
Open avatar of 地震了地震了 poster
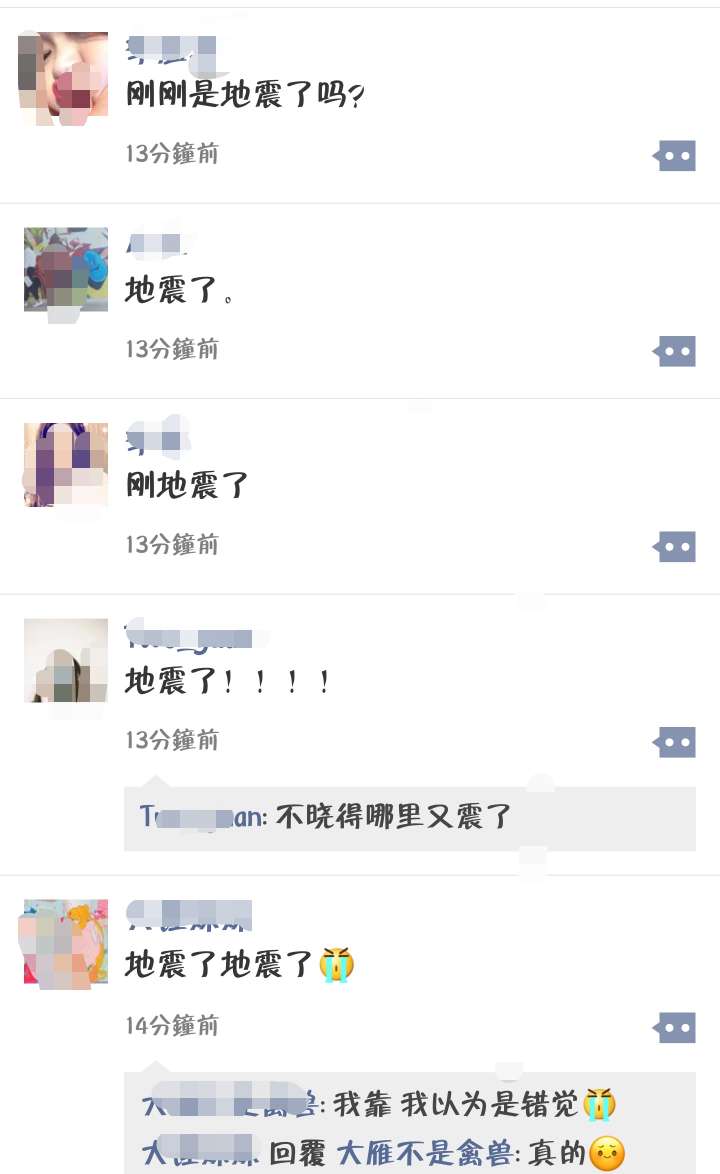click(66, 943)
